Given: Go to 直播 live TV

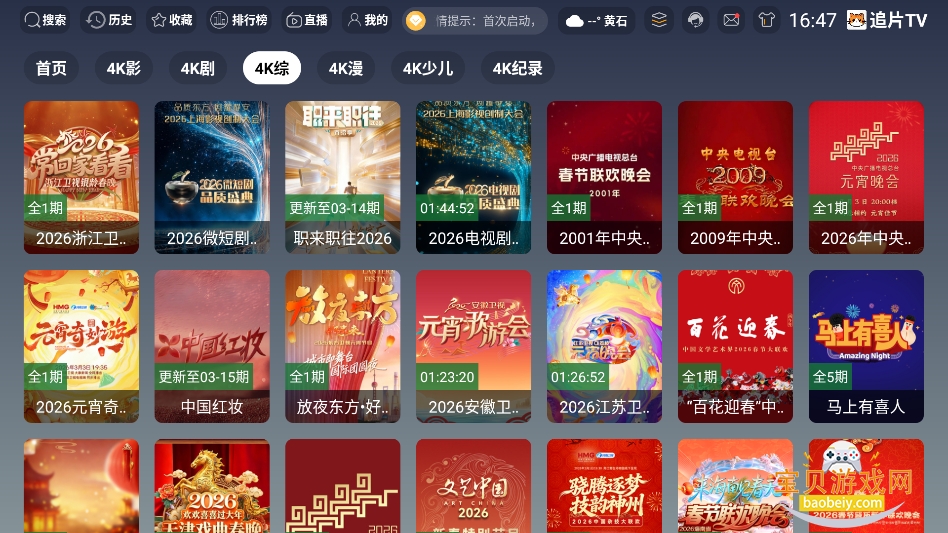Looking at the screenshot, I should coord(307,20).
